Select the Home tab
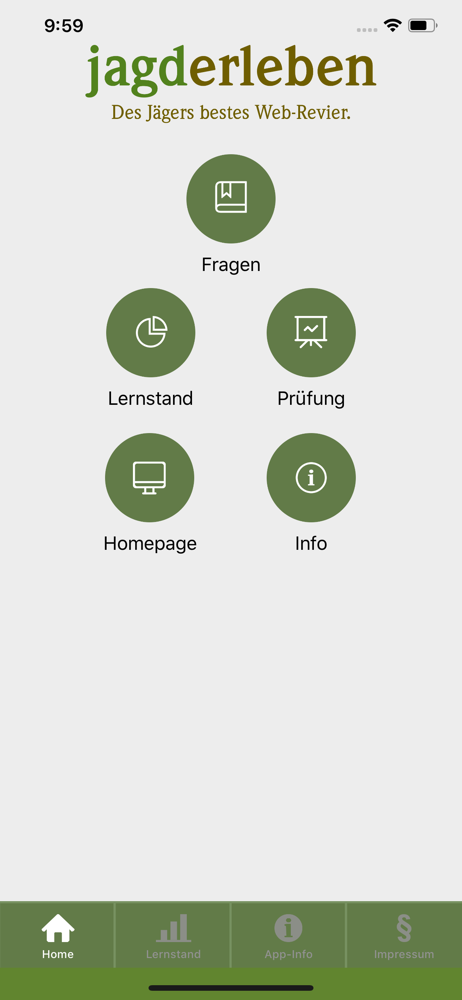Image resolution: width=462 pixels, height=1000 pixels. tap(57, 936)
